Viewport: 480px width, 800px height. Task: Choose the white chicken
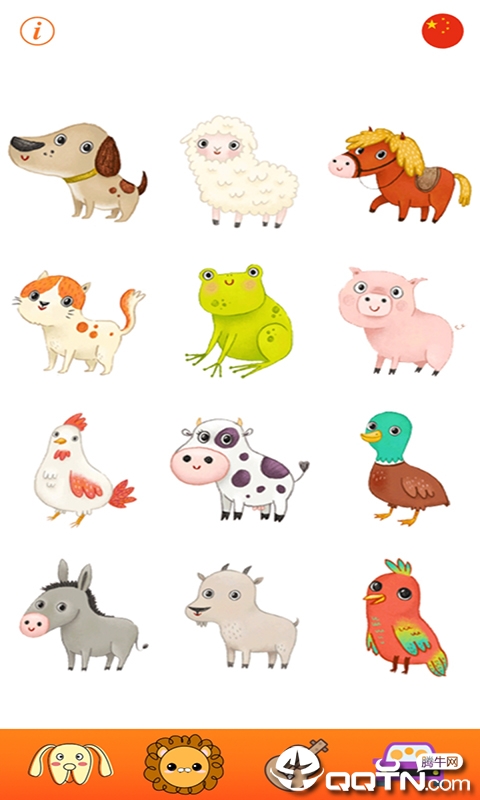(84, 470)
